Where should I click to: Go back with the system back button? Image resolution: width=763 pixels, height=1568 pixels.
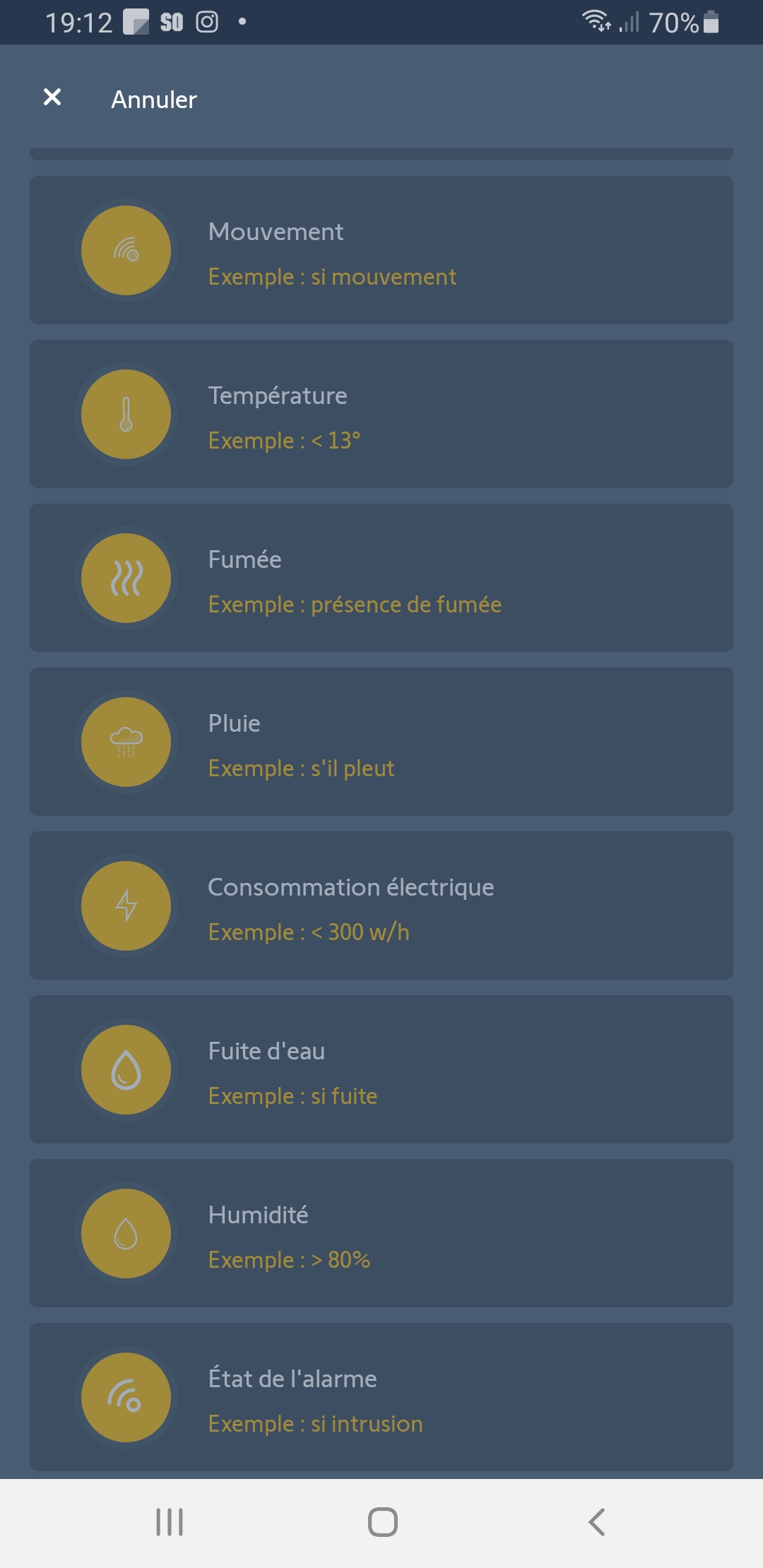[597, 1522]
